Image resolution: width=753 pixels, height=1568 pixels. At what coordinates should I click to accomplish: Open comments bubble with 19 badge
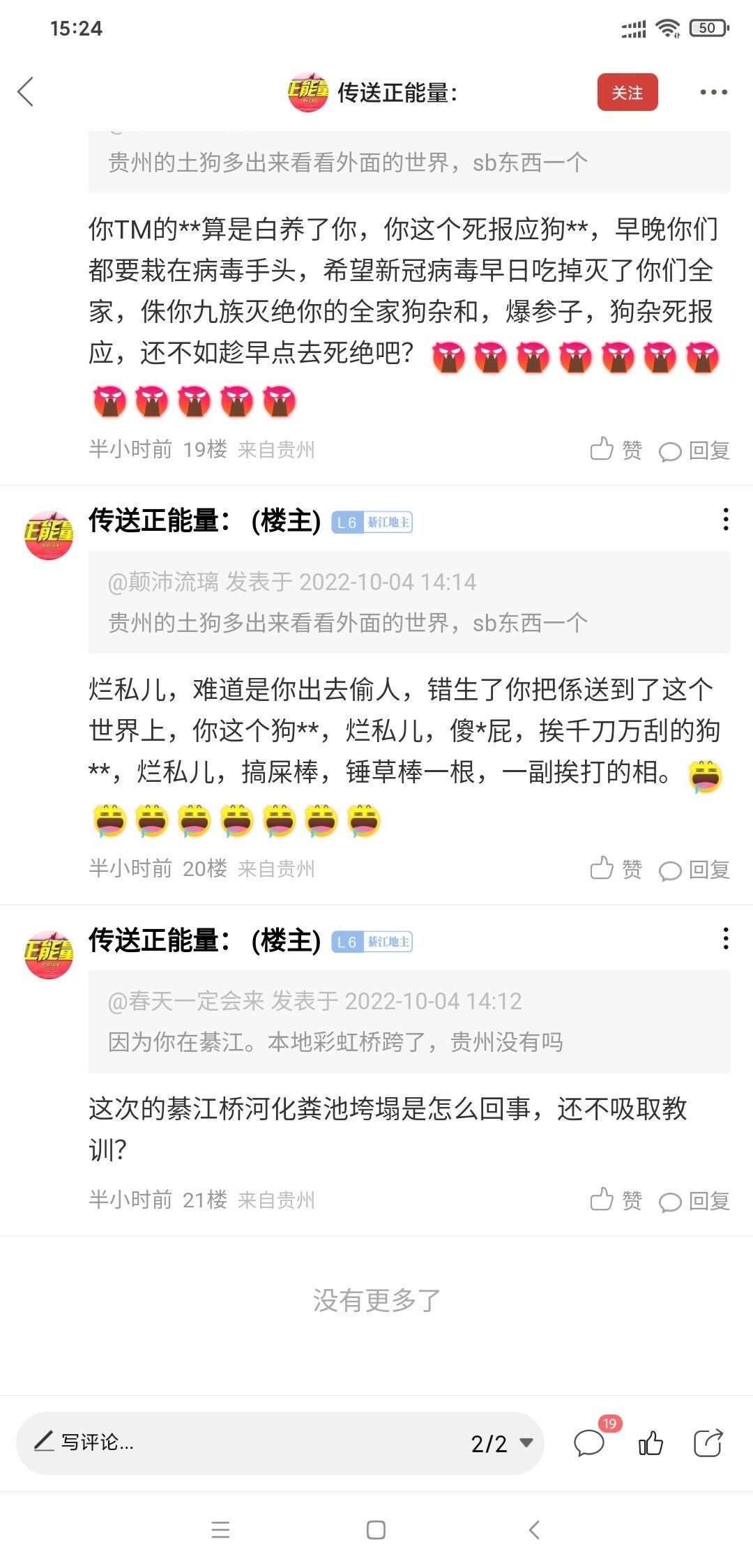pos(589,1442)
